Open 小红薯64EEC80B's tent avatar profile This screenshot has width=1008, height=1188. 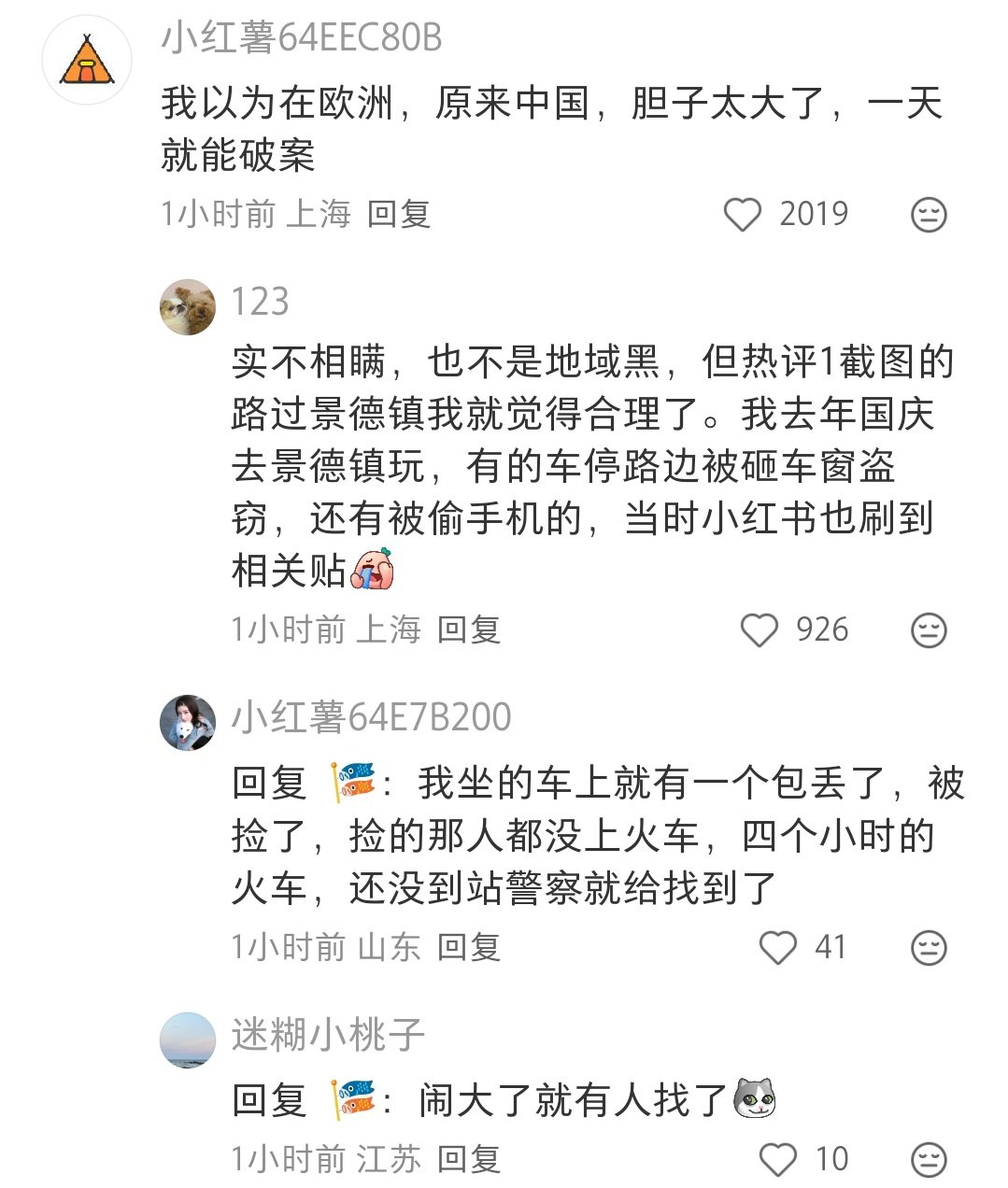pos(87,61)
